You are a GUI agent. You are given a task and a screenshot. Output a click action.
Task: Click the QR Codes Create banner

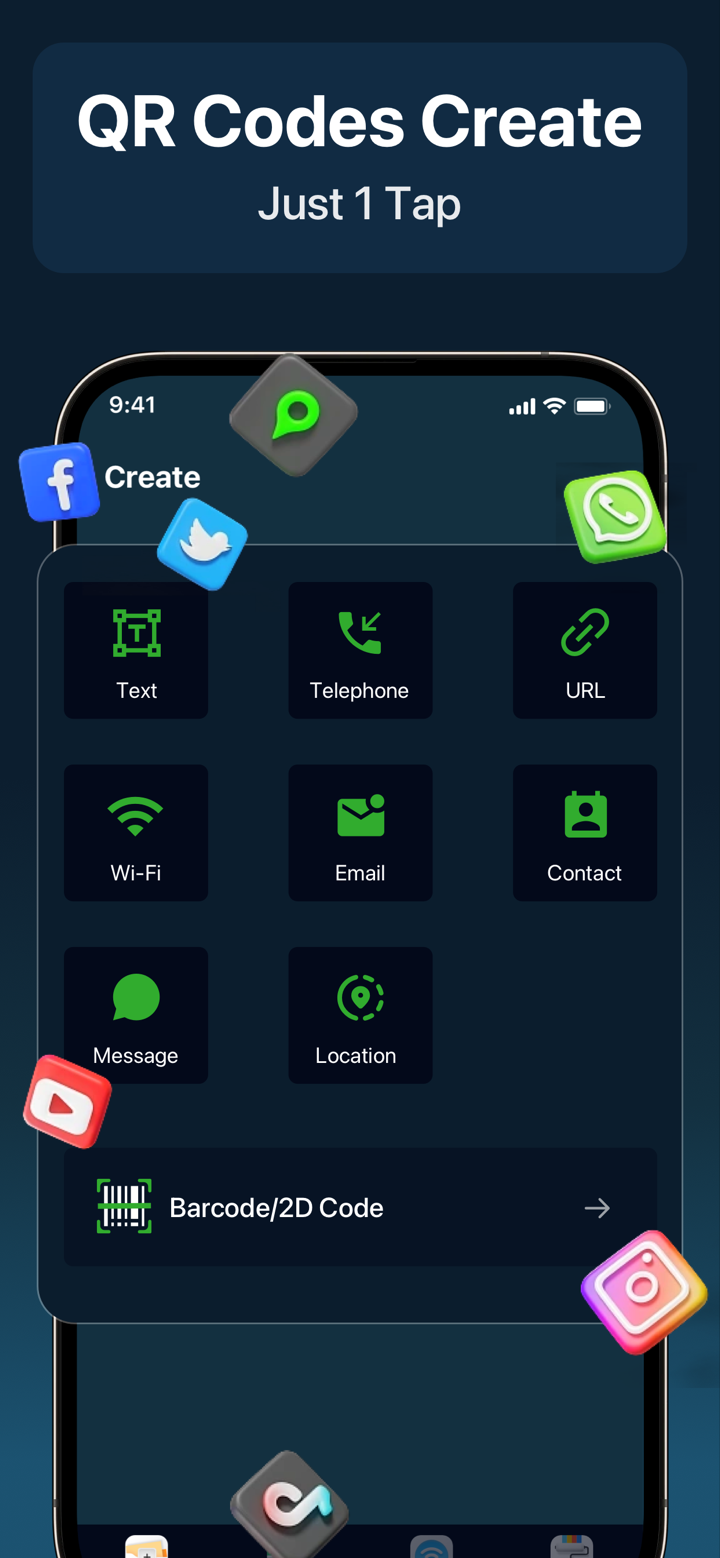click(360, 155)
